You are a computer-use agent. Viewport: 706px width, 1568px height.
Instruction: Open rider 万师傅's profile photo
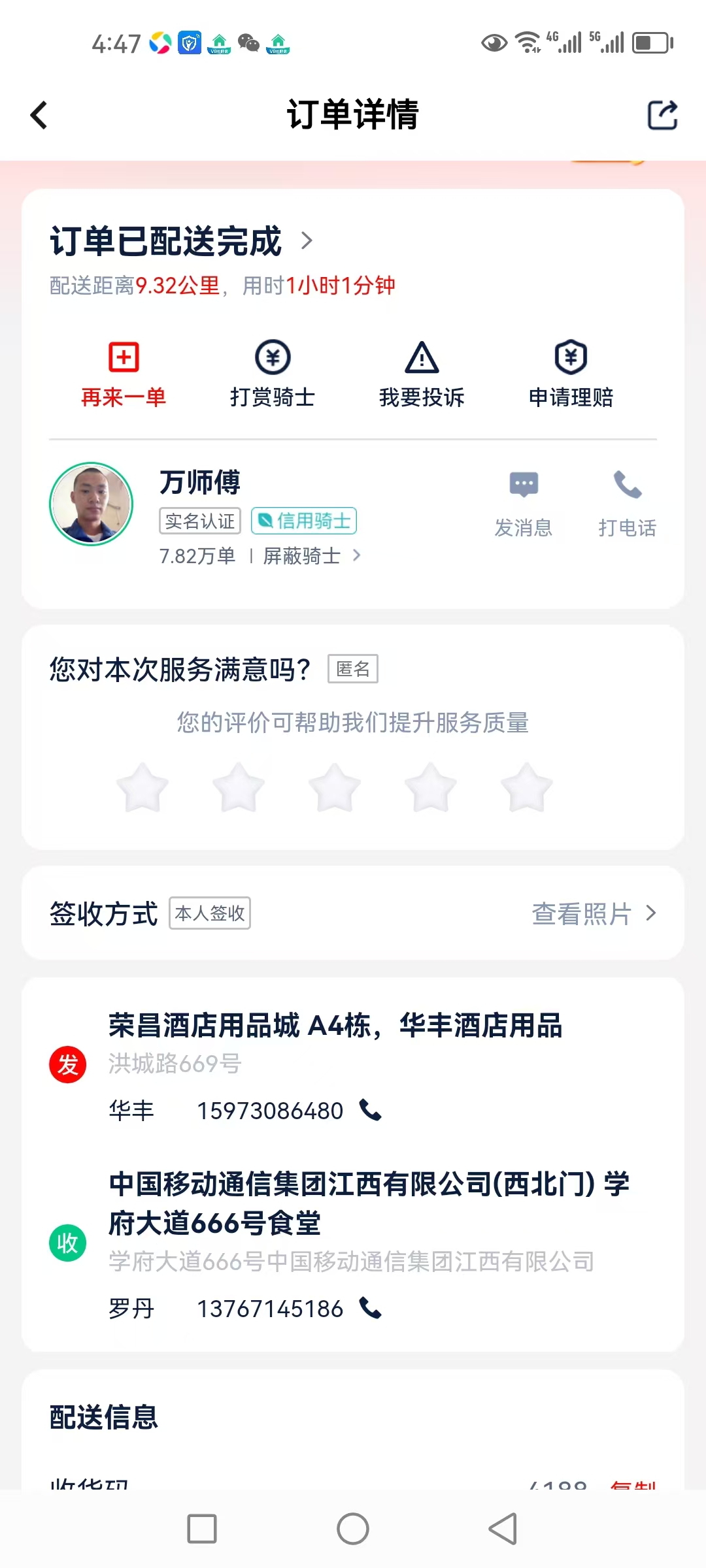[92, 504]
